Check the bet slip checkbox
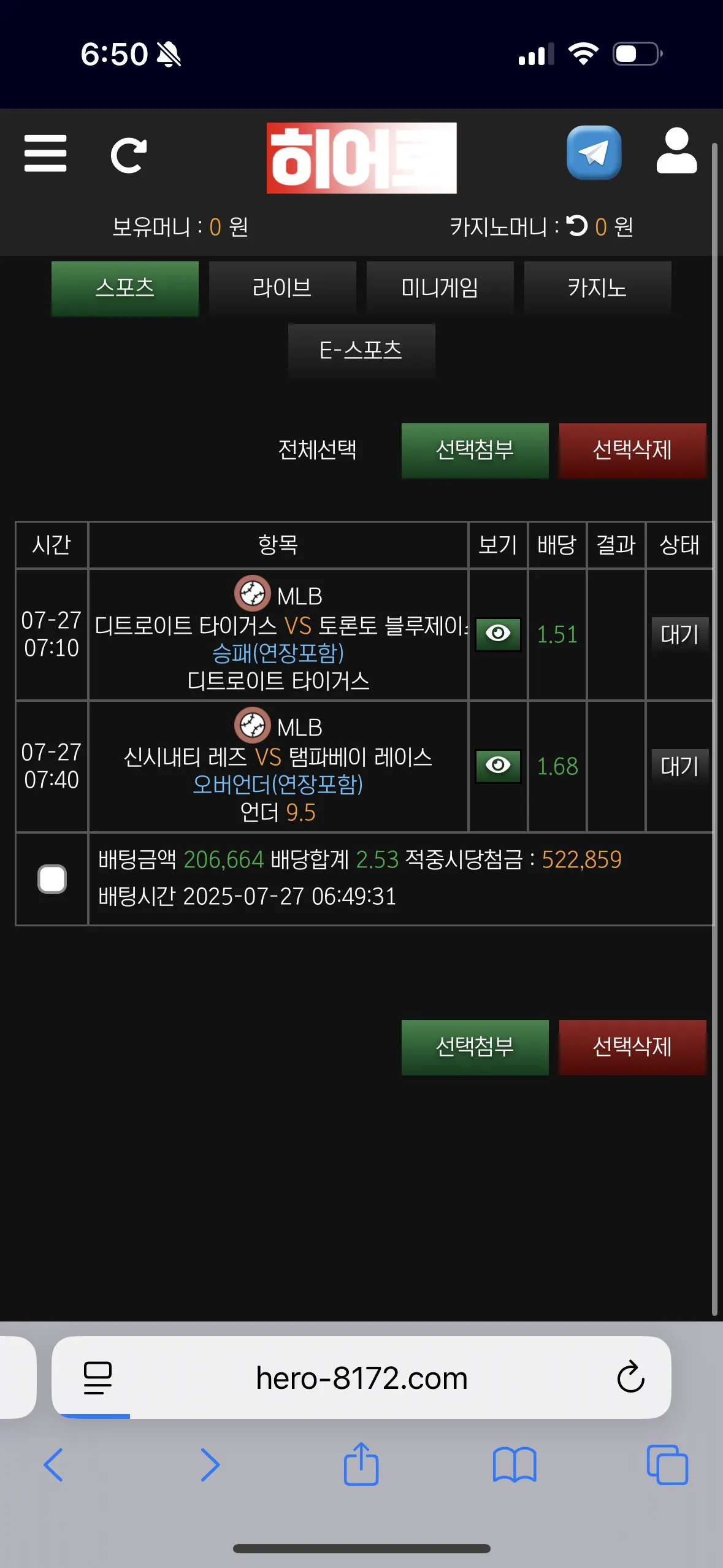 (x=52, y=879)
